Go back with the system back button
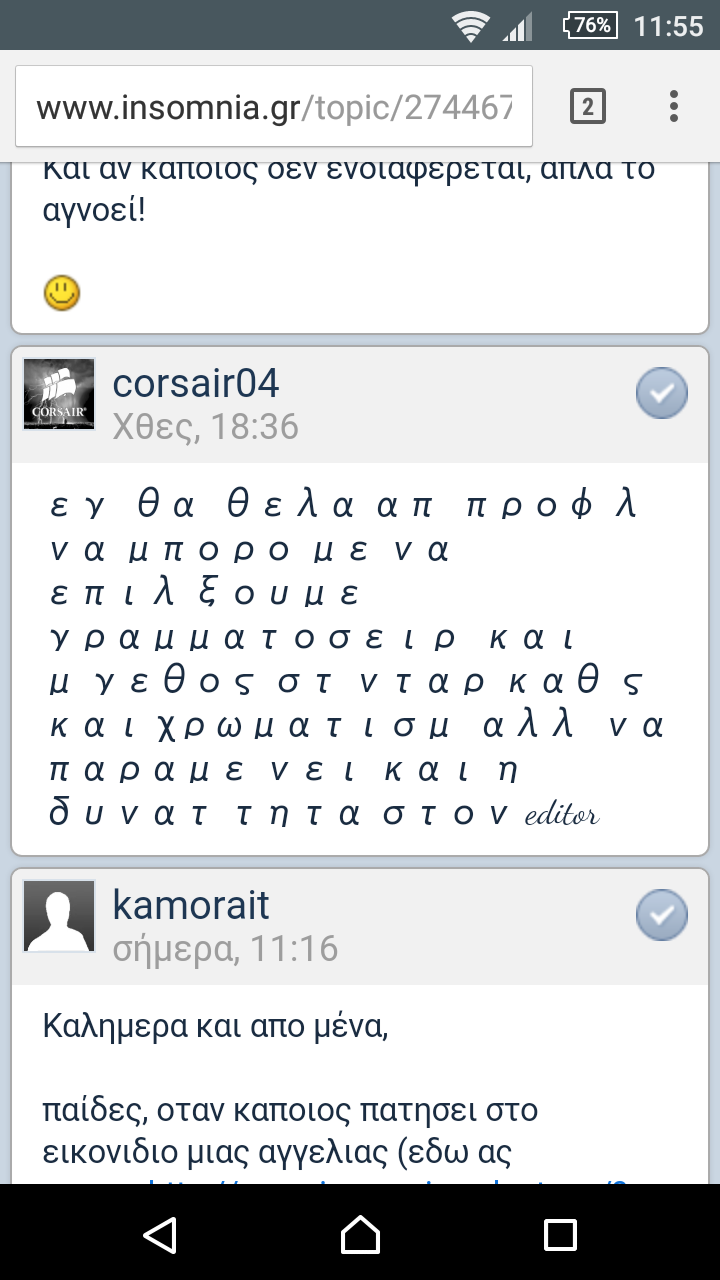The image size is (720, 1280). pyautogui.click(x=160, y=1234)
